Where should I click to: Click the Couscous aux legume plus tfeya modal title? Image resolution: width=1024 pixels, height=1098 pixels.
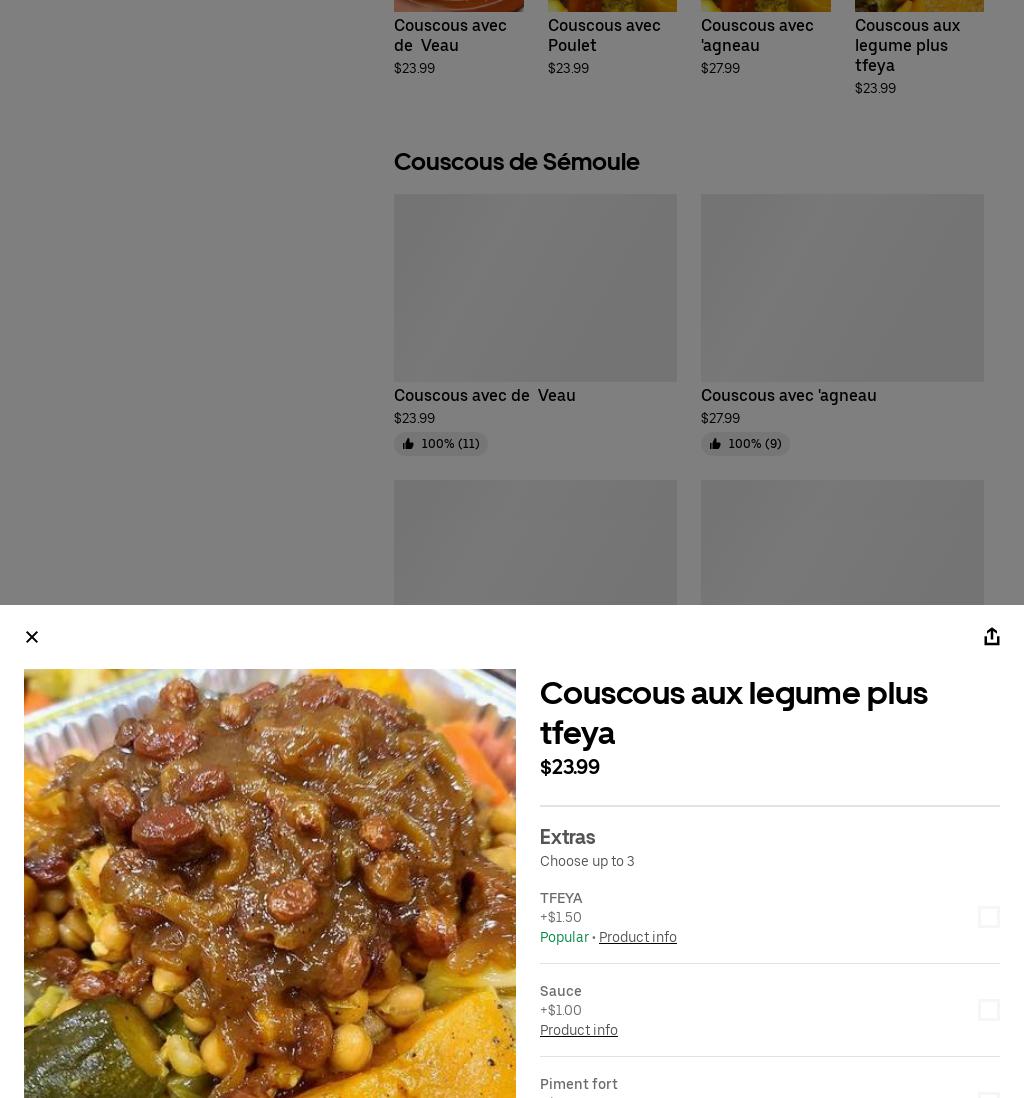(733, 712)
